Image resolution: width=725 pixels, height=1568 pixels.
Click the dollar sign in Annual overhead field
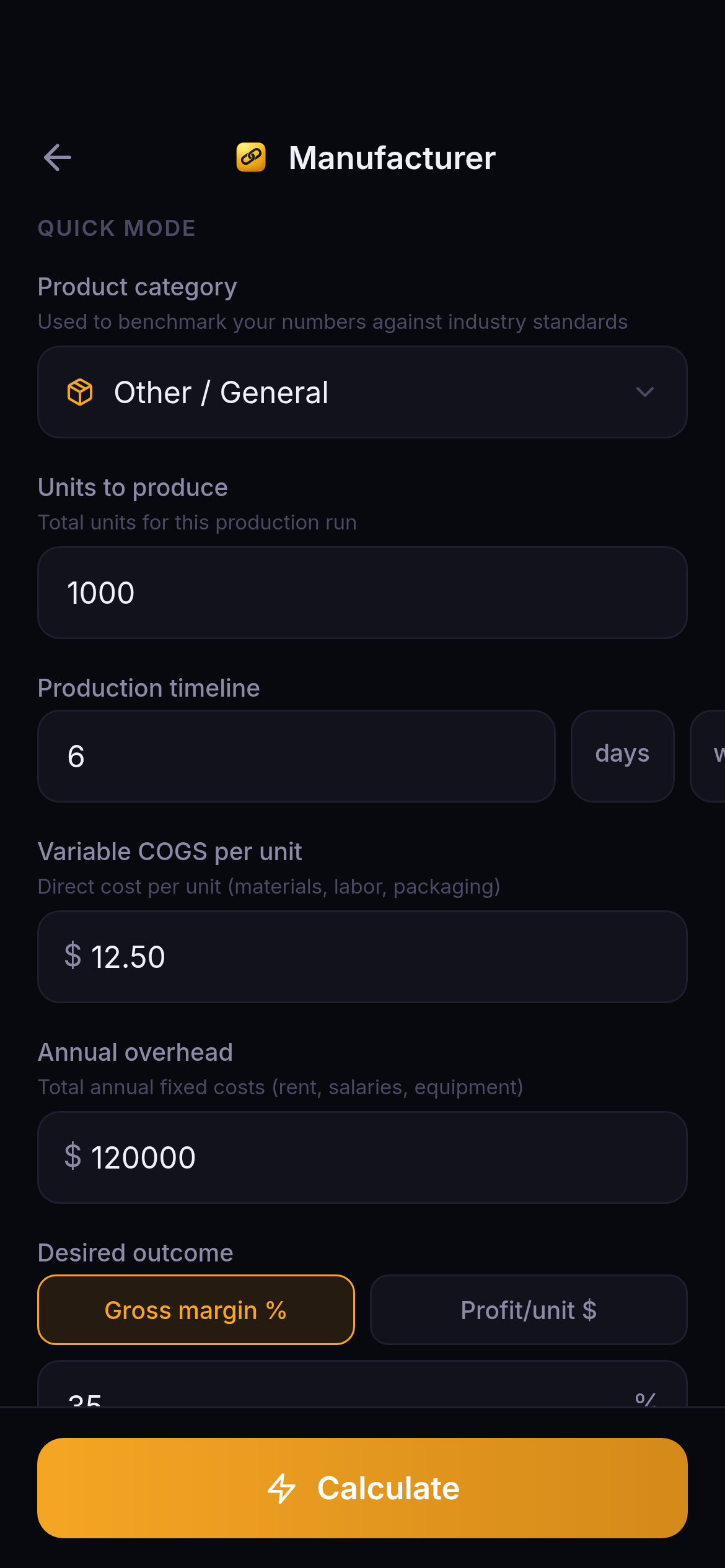pyautogui.click(x=73, y=1157)
